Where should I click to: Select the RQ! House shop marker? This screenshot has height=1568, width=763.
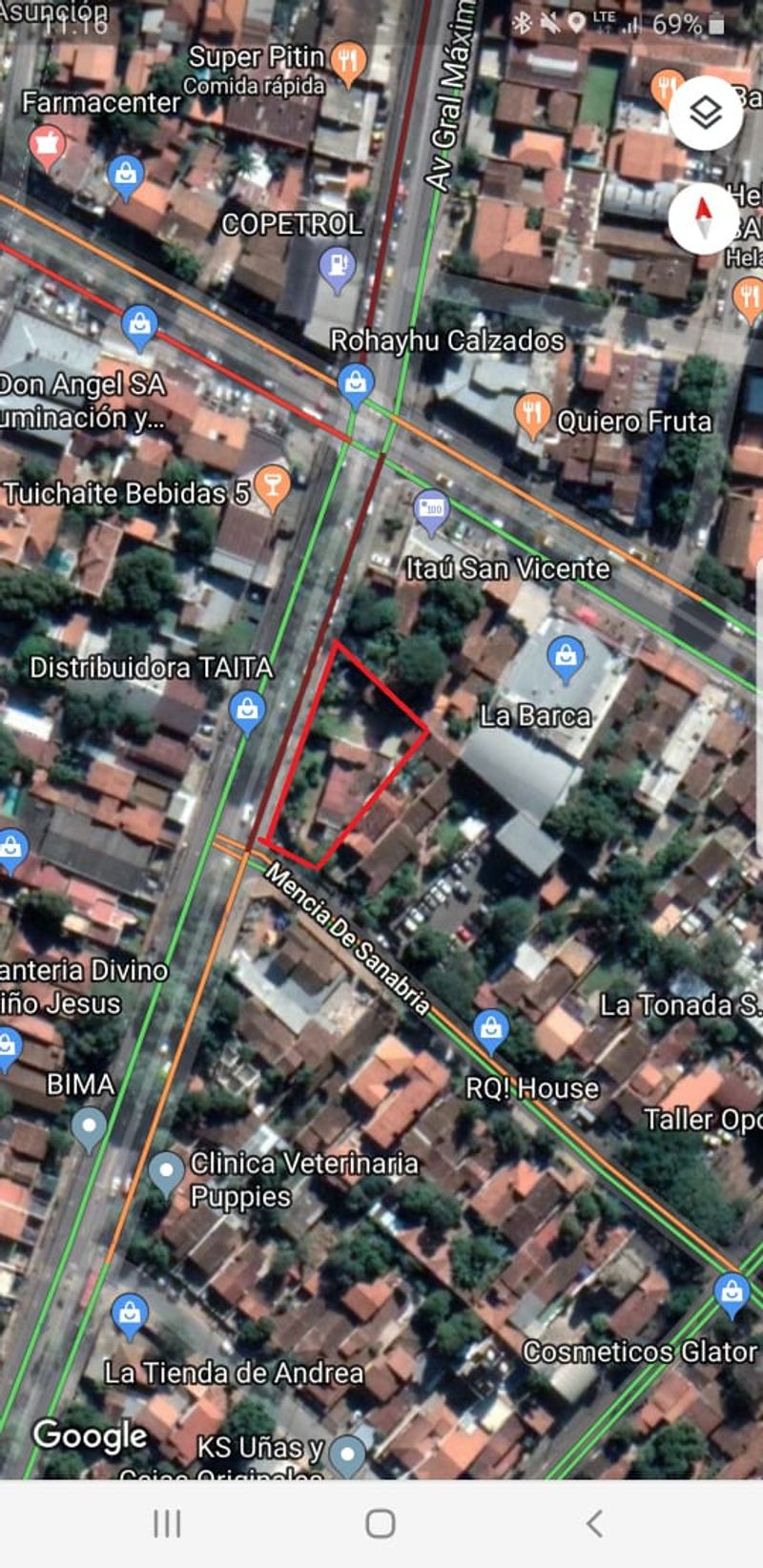[491, 1029]
